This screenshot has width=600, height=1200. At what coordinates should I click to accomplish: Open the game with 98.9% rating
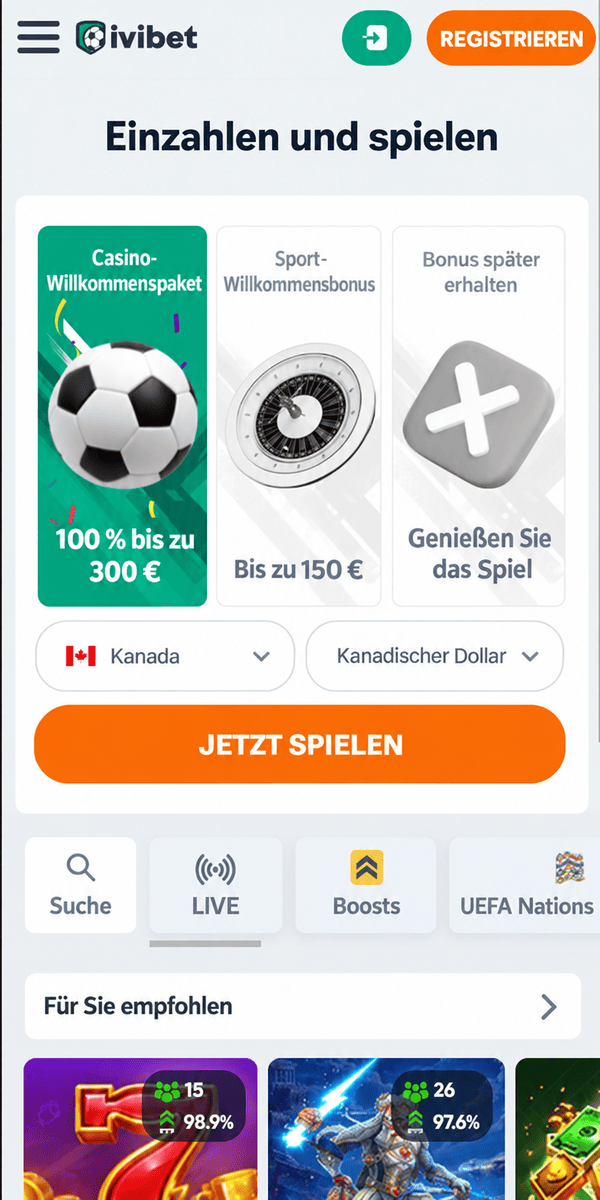[141, 1129]
